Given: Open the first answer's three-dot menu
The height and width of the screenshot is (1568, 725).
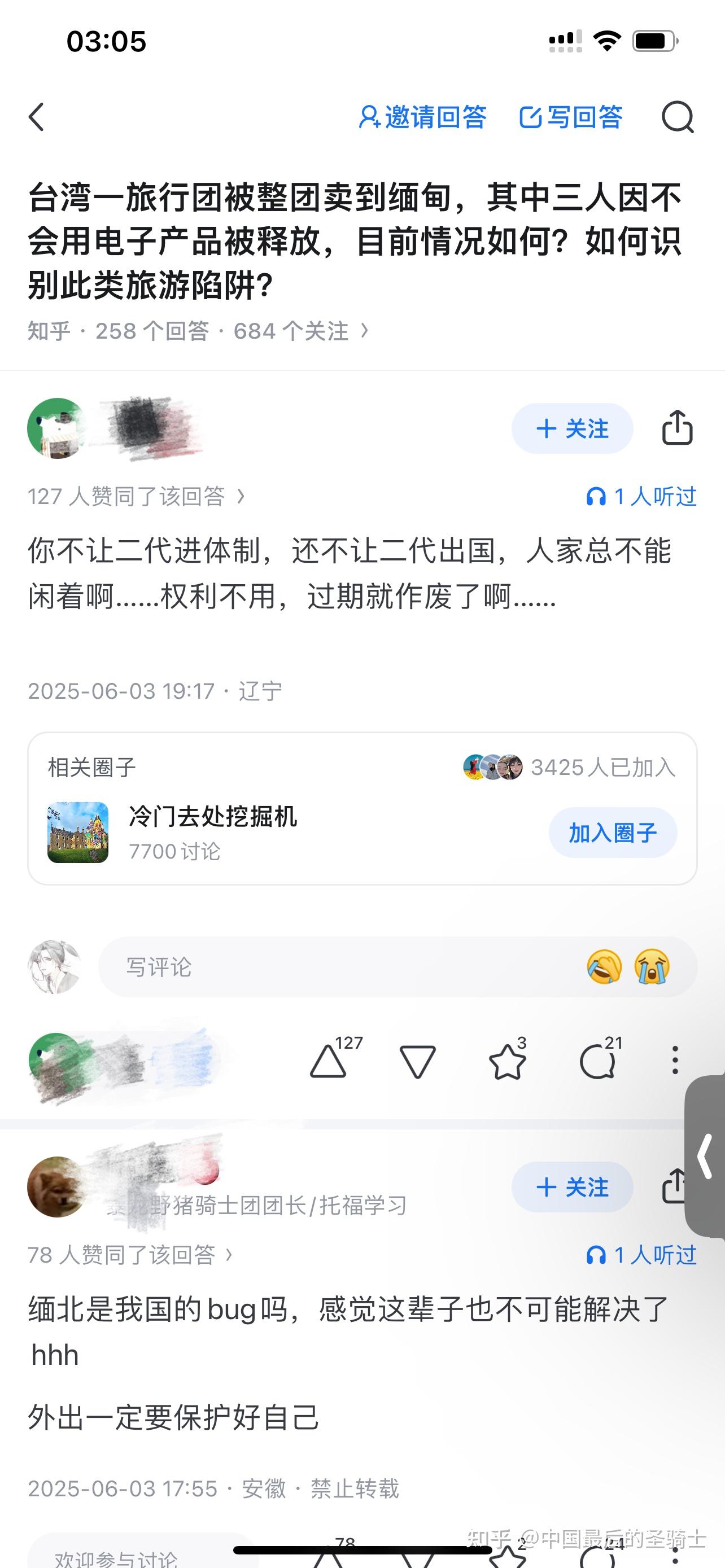Looking at the screenshot, I should pos(675,1061).
